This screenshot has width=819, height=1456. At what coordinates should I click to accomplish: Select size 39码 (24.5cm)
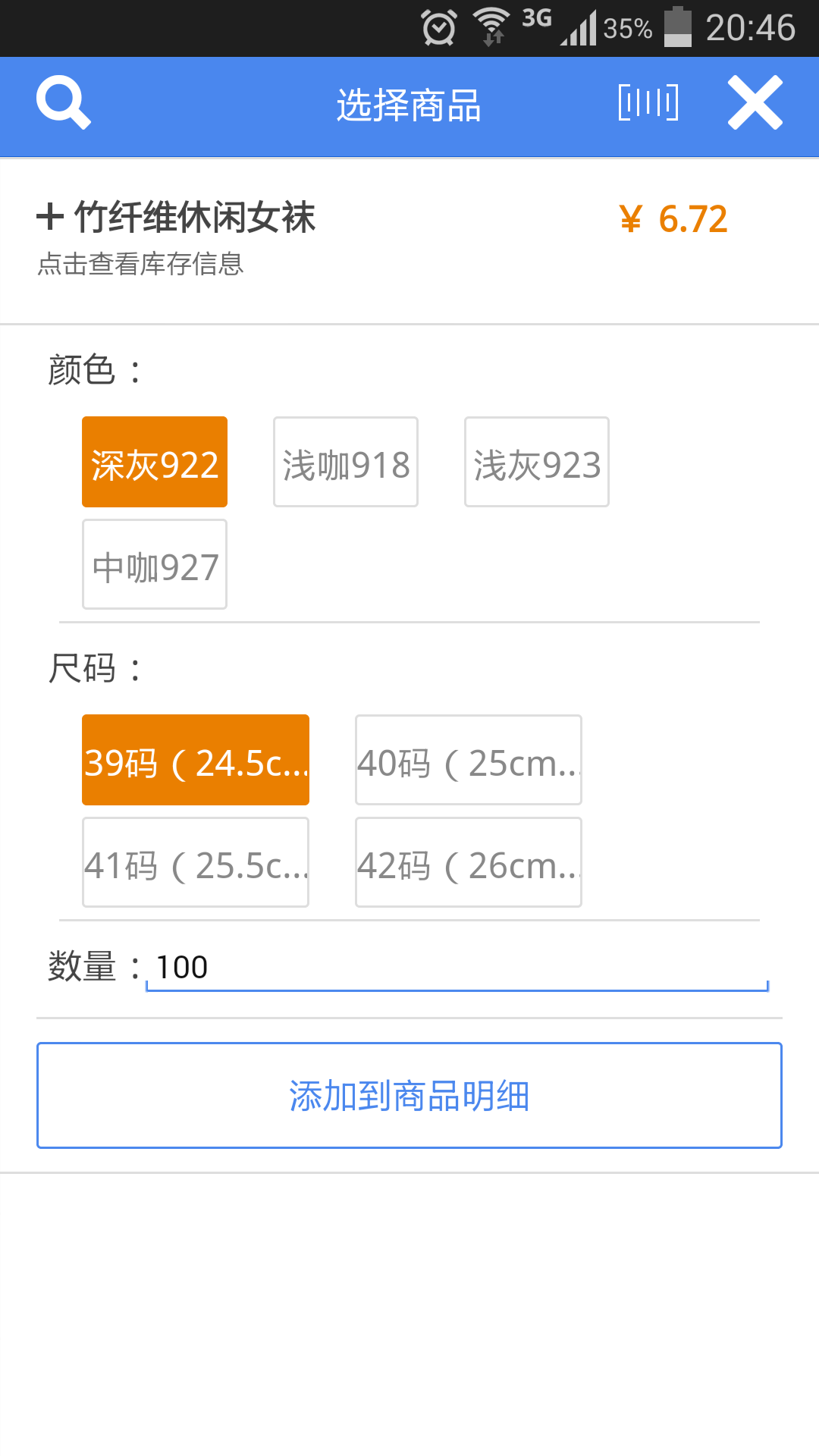click(x=196, y=760)
